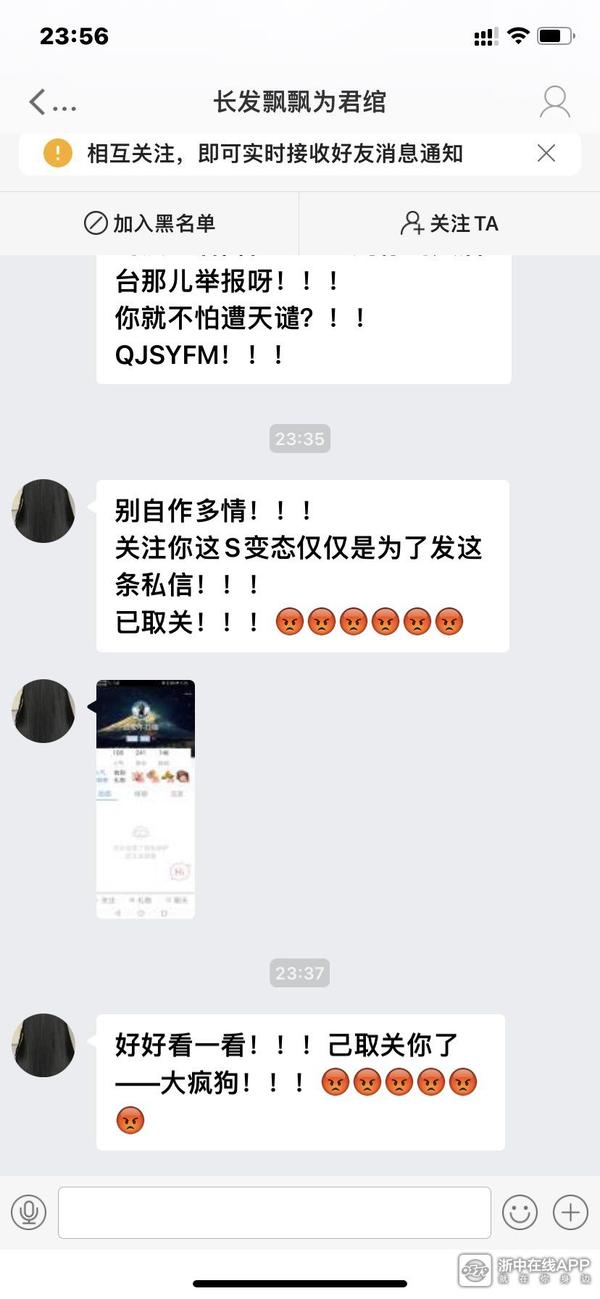Viewport: 600px width, 1299px height.
Task: Tap the voice message microphone icon
Action: tap(29, 1213)
